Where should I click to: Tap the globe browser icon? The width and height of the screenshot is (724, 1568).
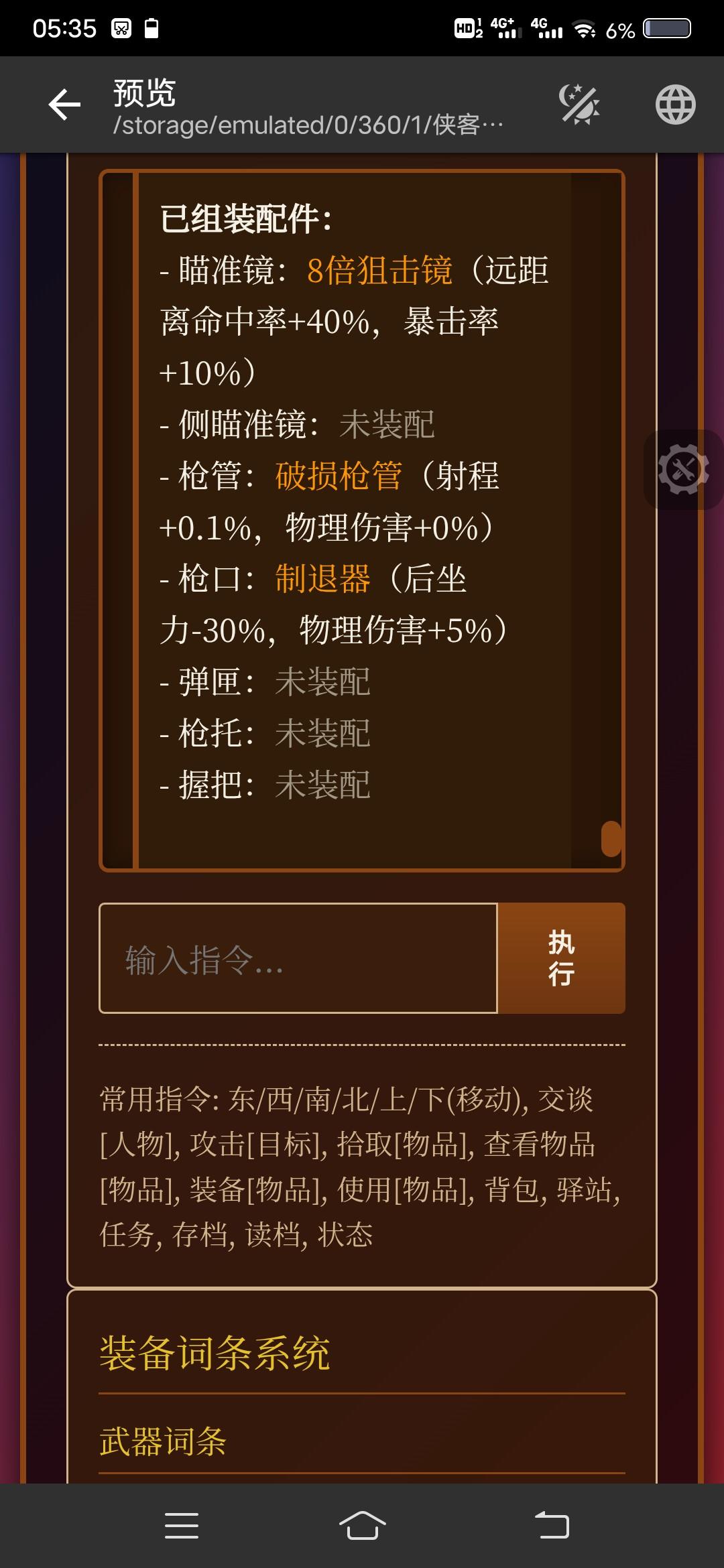pyautogui.click(x=675, y=104)
